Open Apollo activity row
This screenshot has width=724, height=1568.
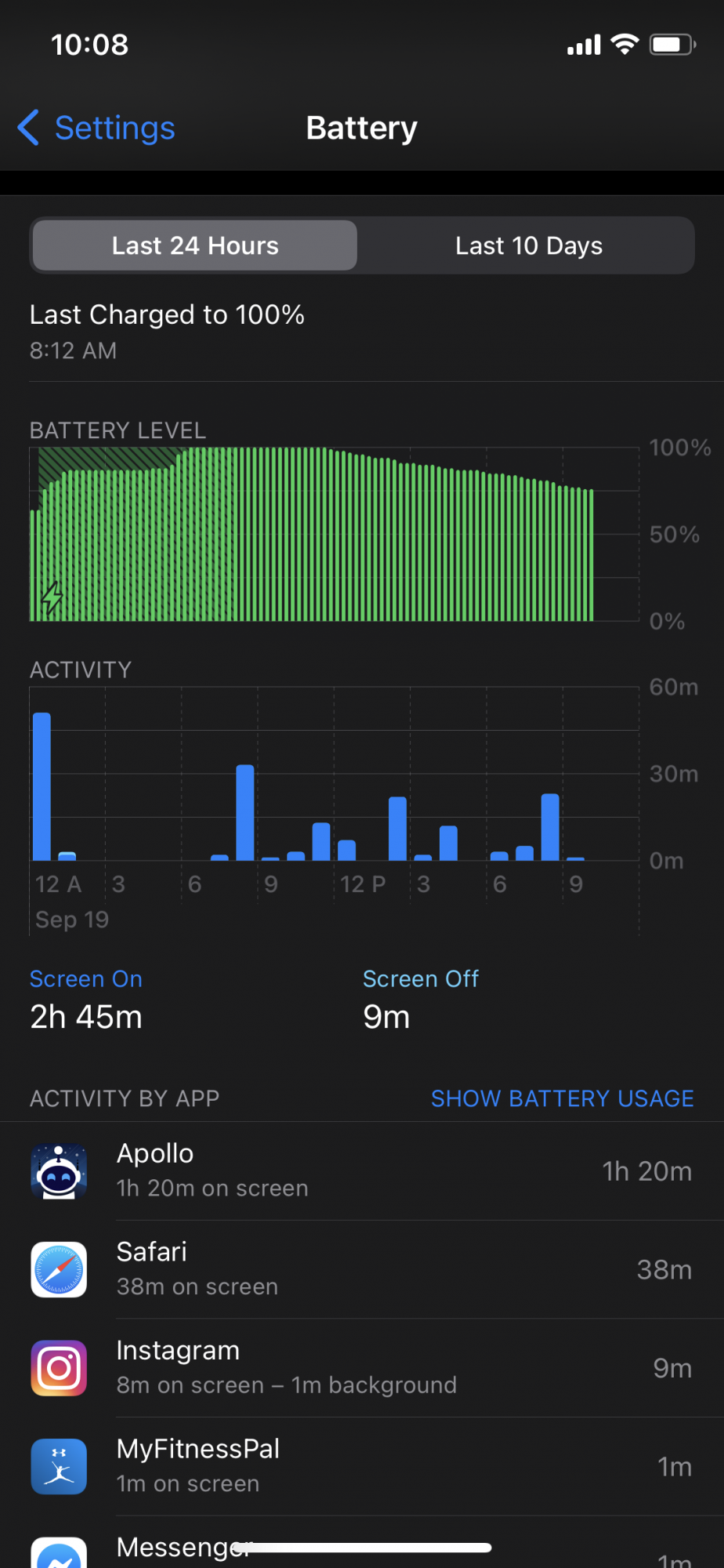tap(362, 1171)
